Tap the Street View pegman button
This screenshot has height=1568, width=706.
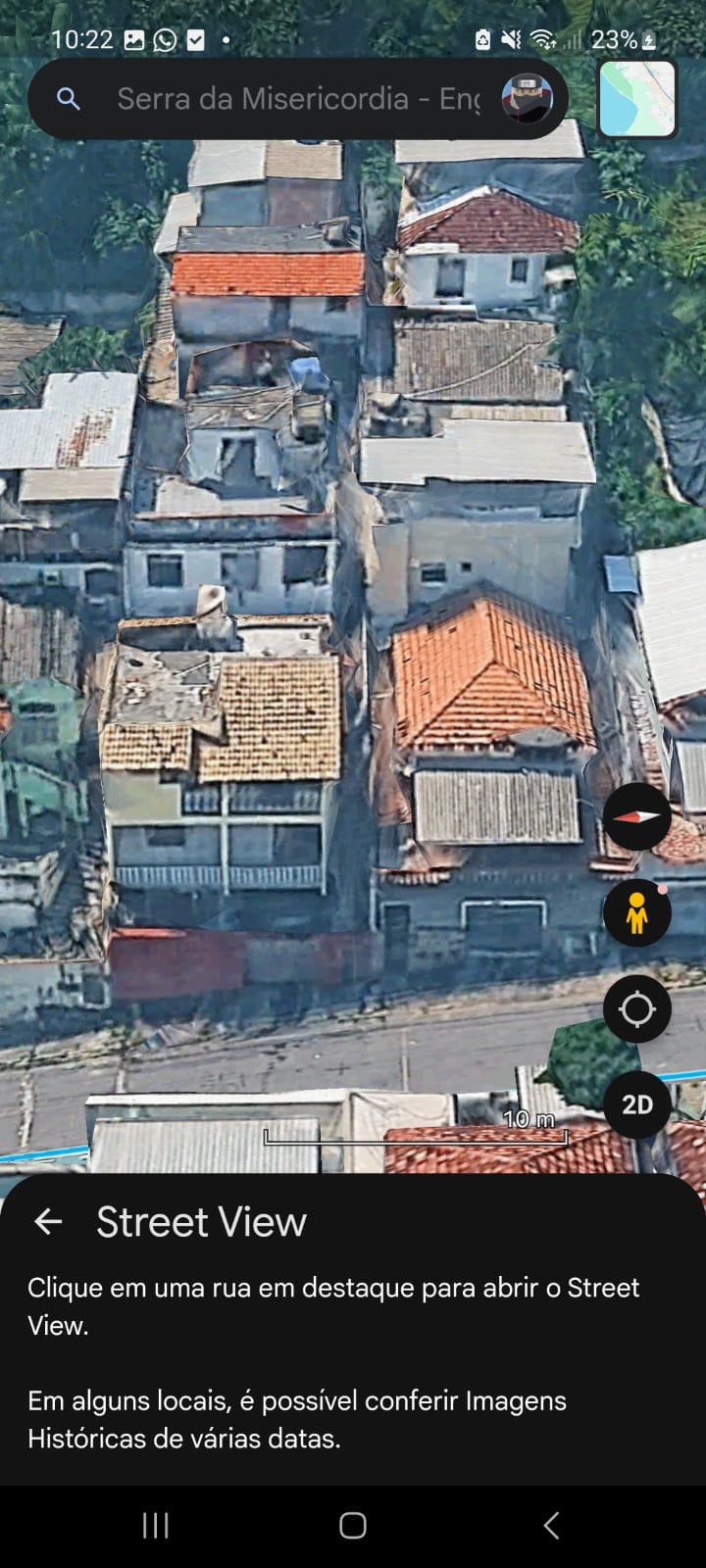[x=636, y=912]
